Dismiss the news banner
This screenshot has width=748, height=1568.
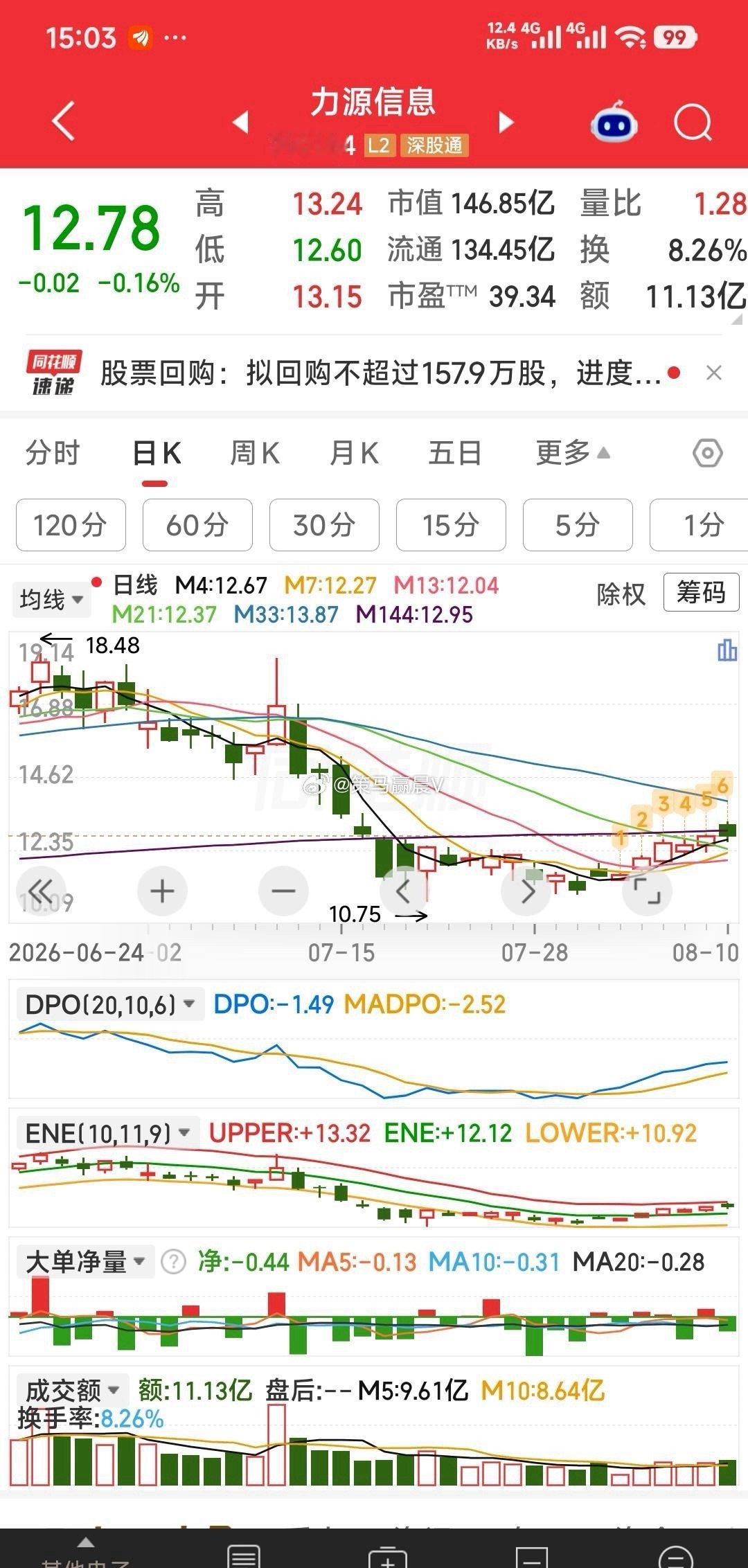714,373
